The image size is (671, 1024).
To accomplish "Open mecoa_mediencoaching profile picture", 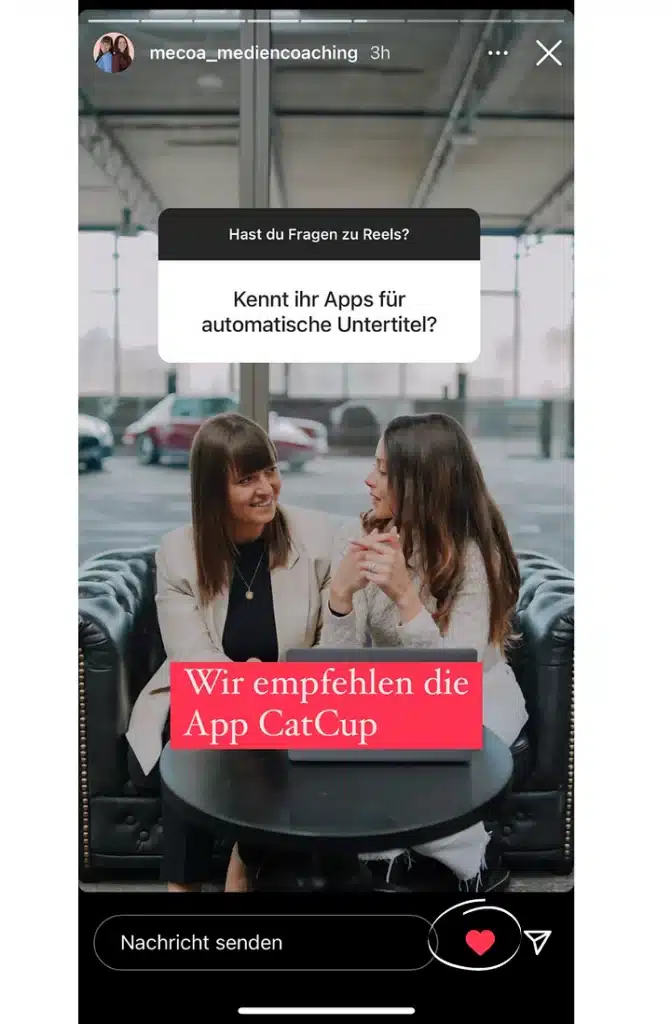I will coord(113,53).
